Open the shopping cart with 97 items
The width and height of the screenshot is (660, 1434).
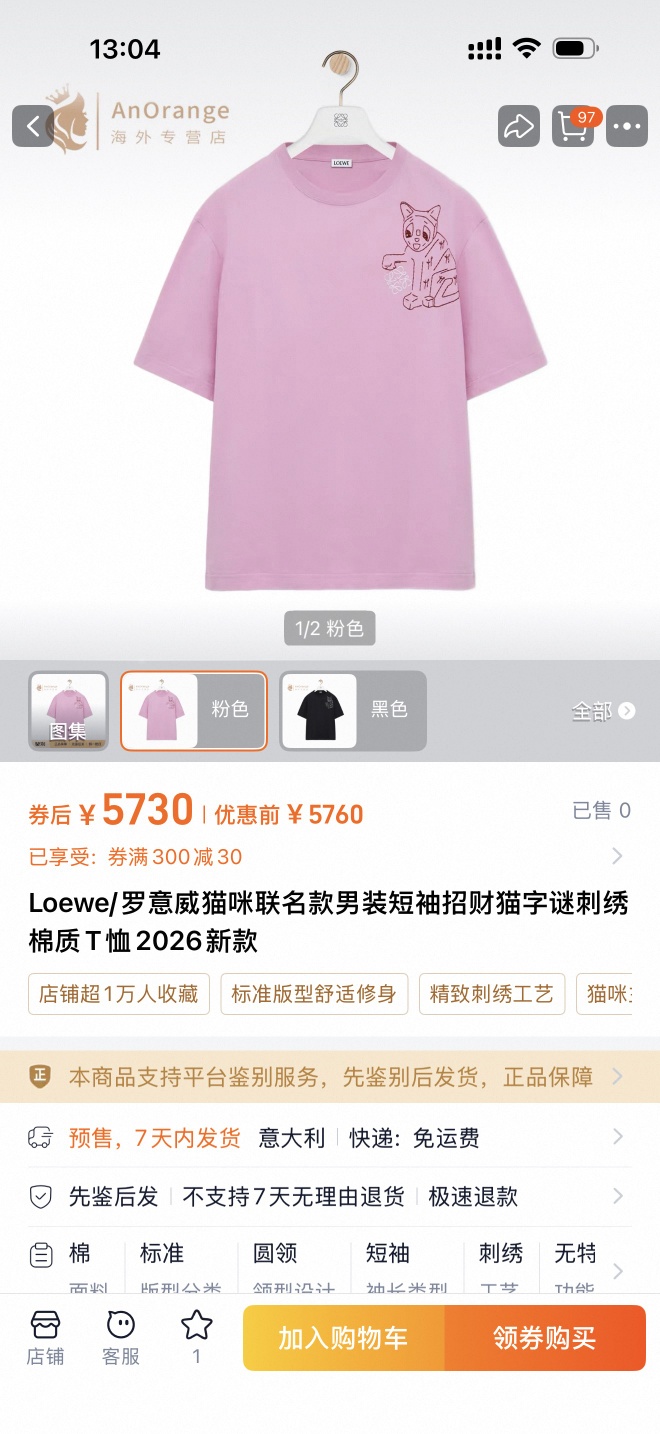coord(574,127)
